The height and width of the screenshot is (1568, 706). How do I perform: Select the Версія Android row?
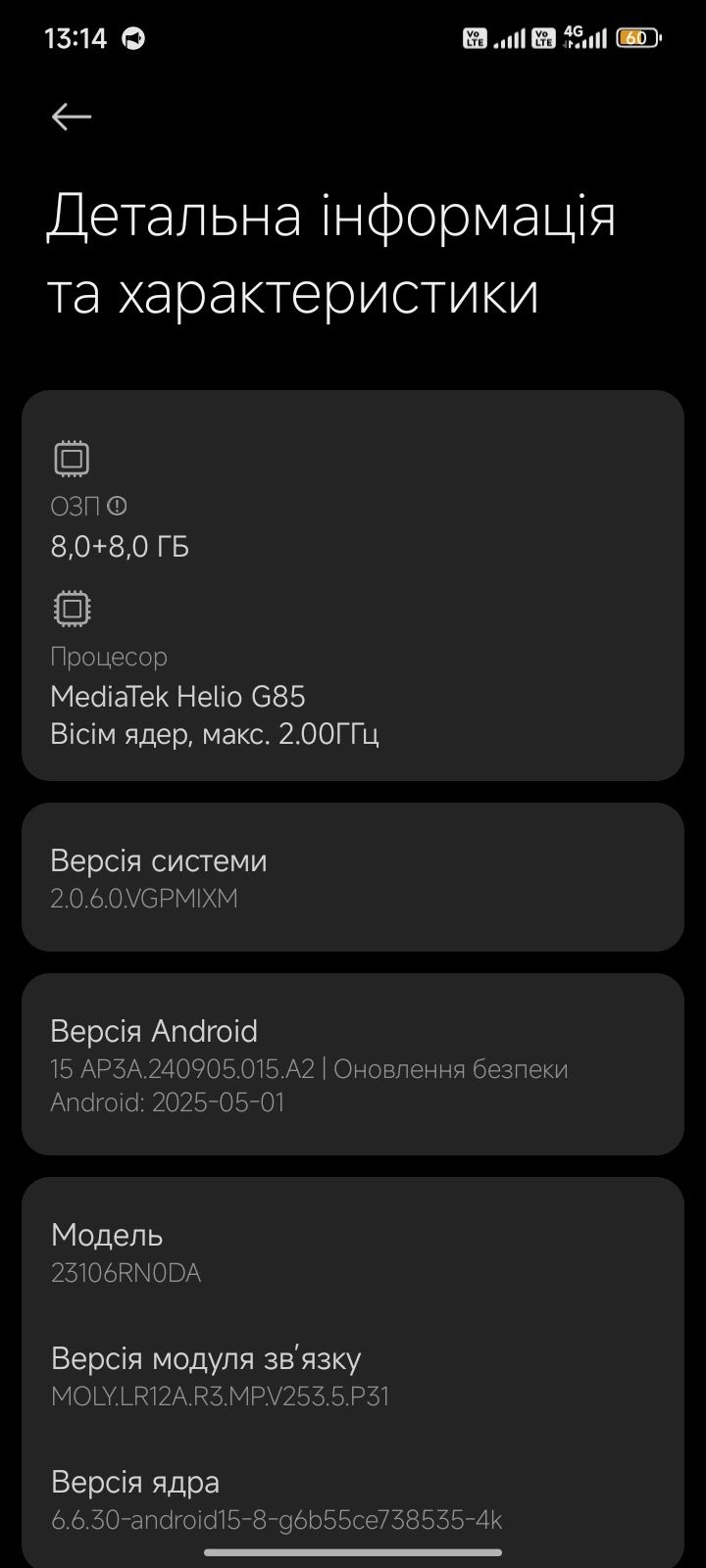[x=353, y=1064]
